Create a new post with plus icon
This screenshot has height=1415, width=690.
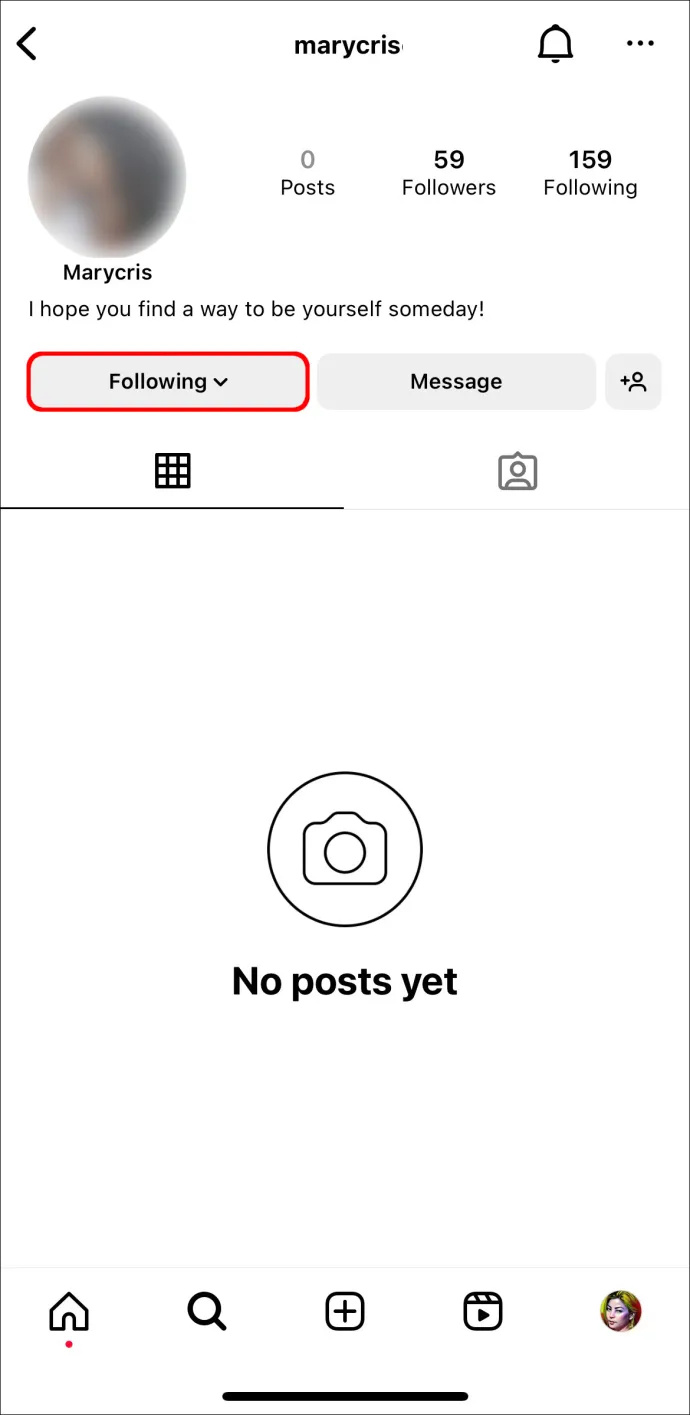345,1311
